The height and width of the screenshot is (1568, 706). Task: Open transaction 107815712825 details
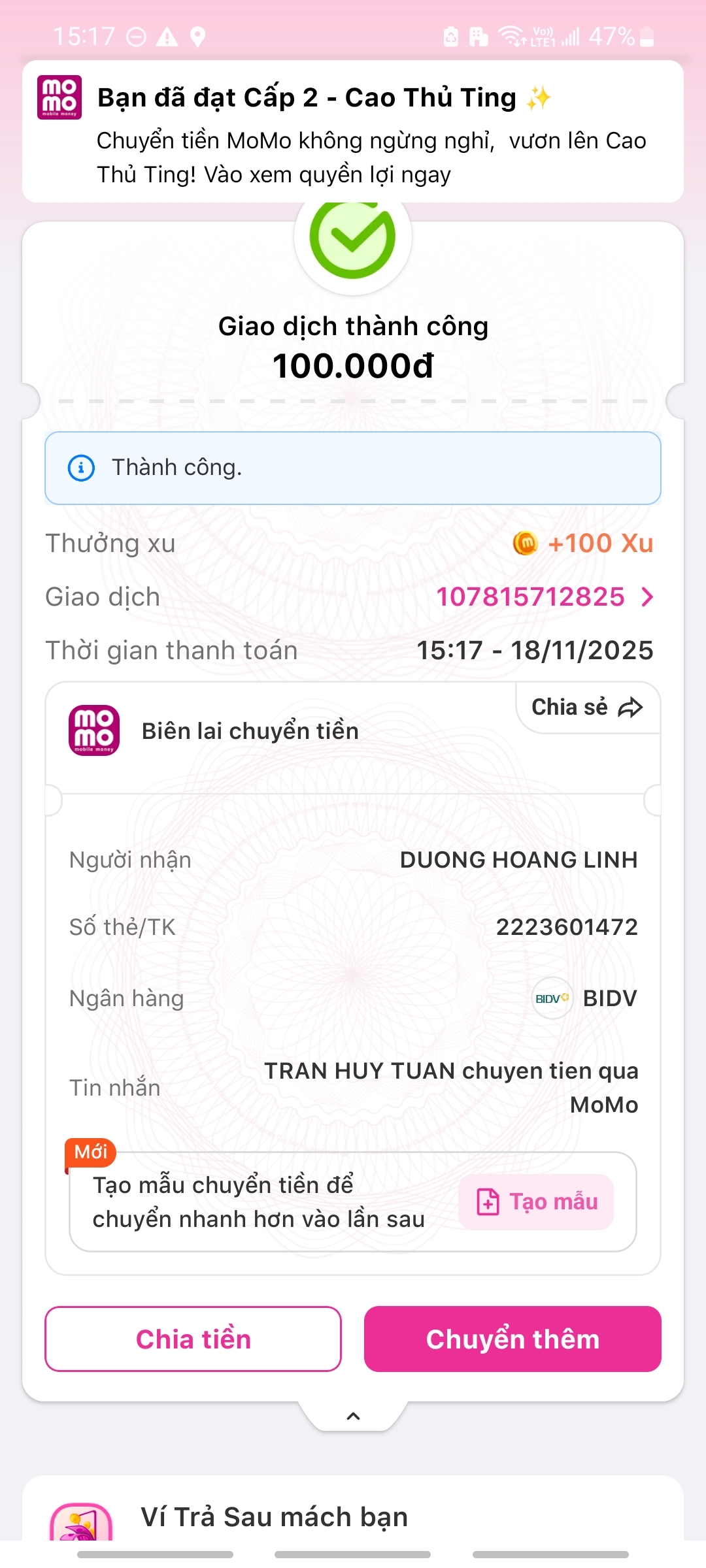click(x=544, y=596)
